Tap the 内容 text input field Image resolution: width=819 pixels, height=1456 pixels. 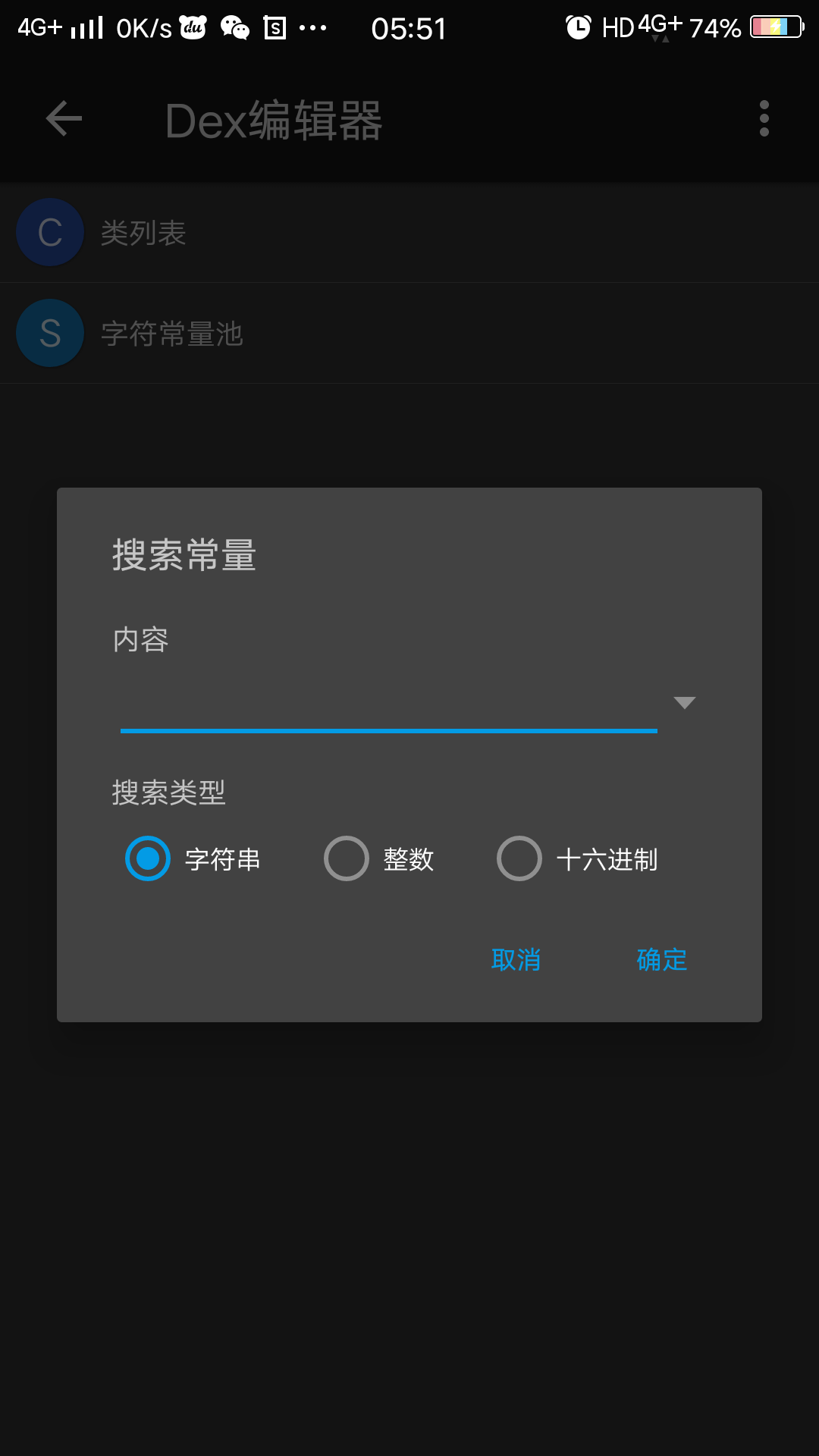click(x=388, y=704)
